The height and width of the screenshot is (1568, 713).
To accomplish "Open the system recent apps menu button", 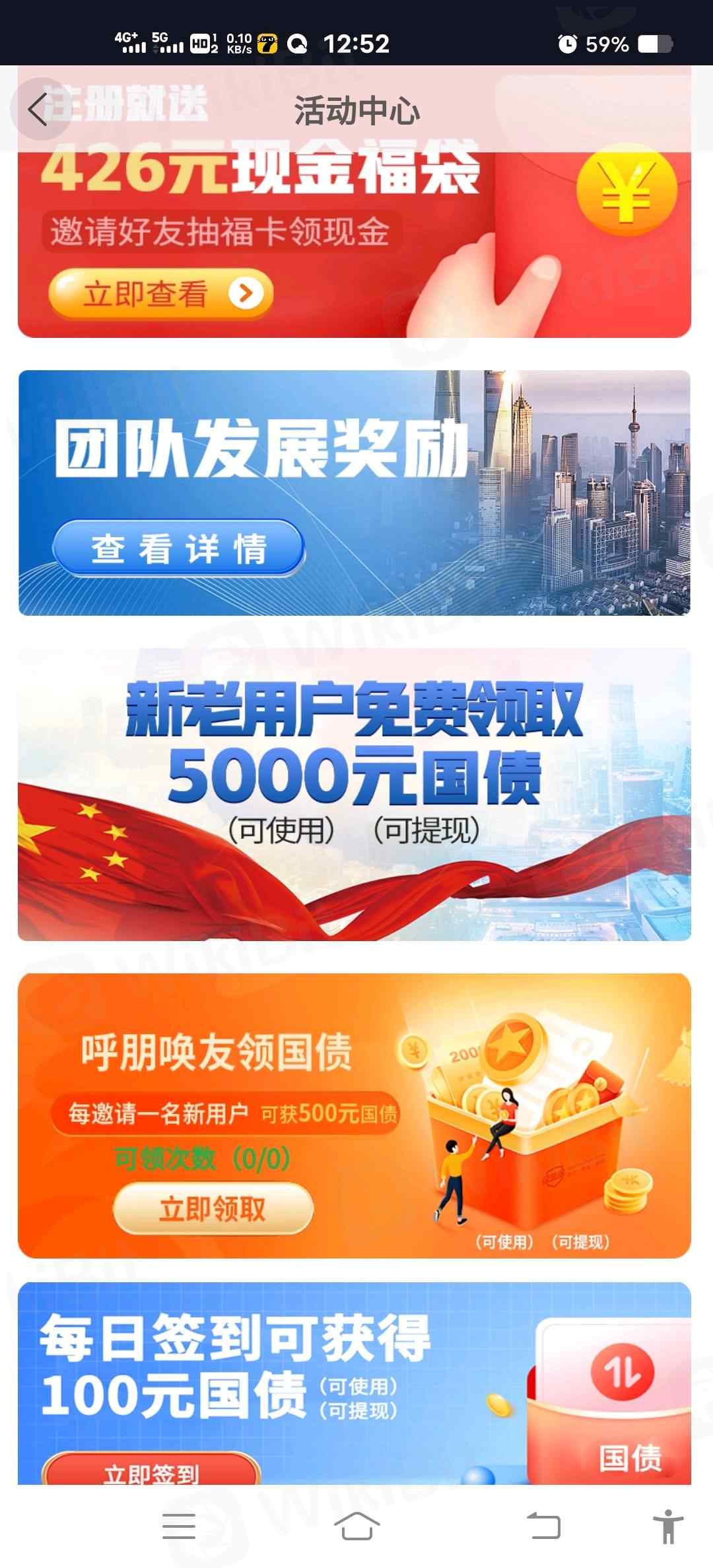I will 179,1526.
